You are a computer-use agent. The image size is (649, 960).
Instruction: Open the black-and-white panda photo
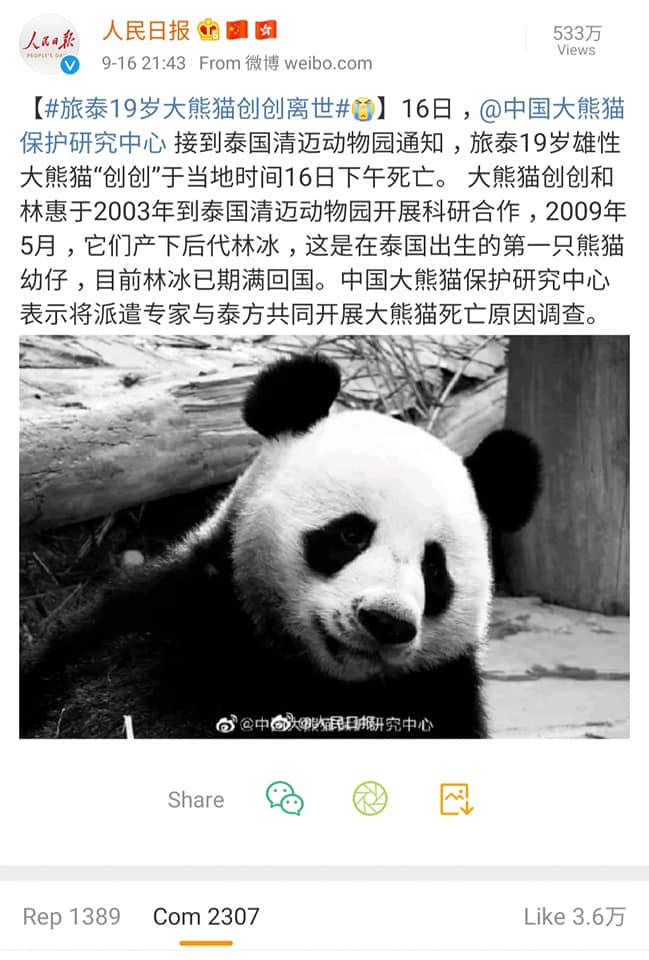pyautogui.click(x=324, y=537)
